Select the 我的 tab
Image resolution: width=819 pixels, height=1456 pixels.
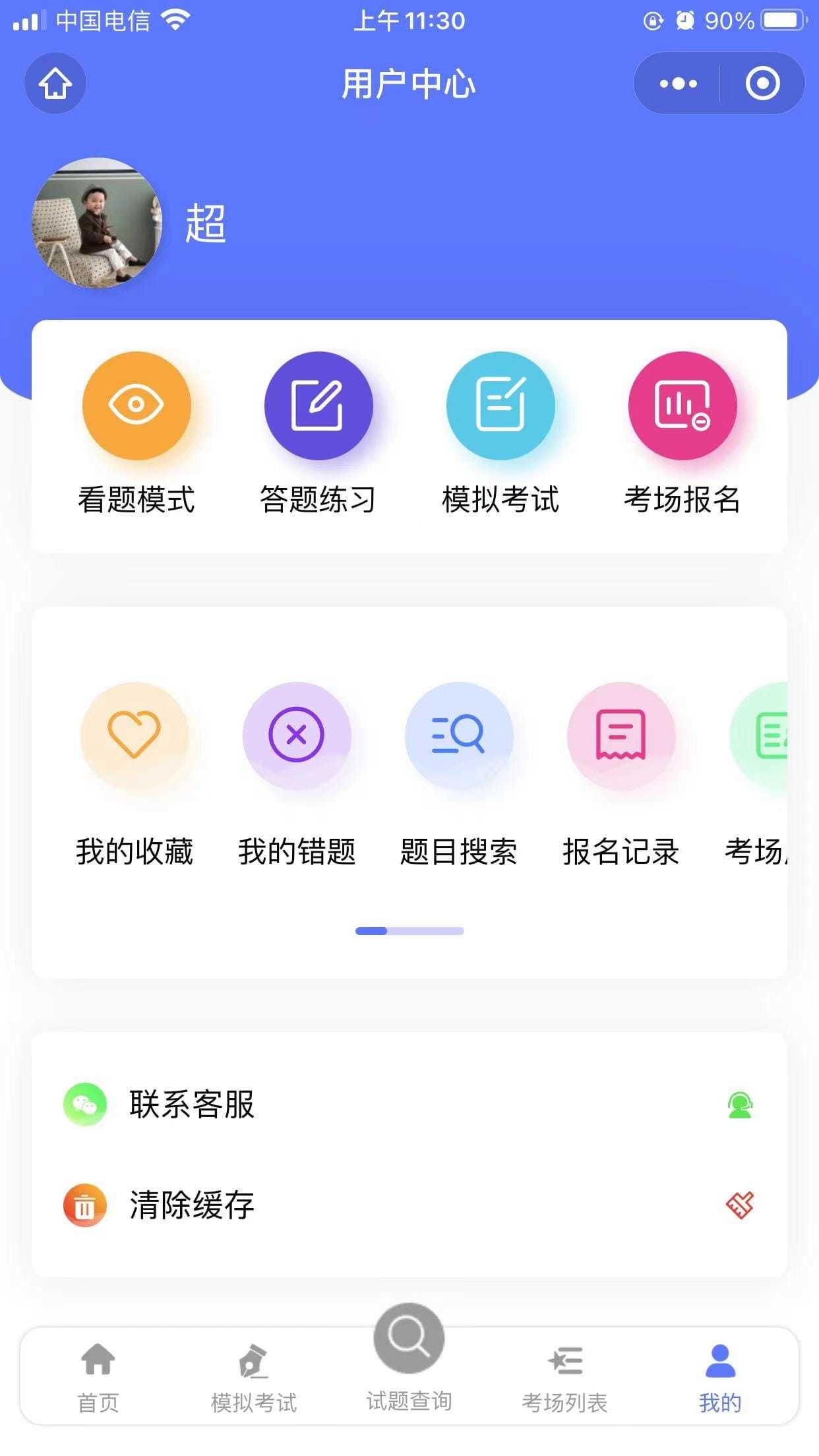(x=720, y=1376)
